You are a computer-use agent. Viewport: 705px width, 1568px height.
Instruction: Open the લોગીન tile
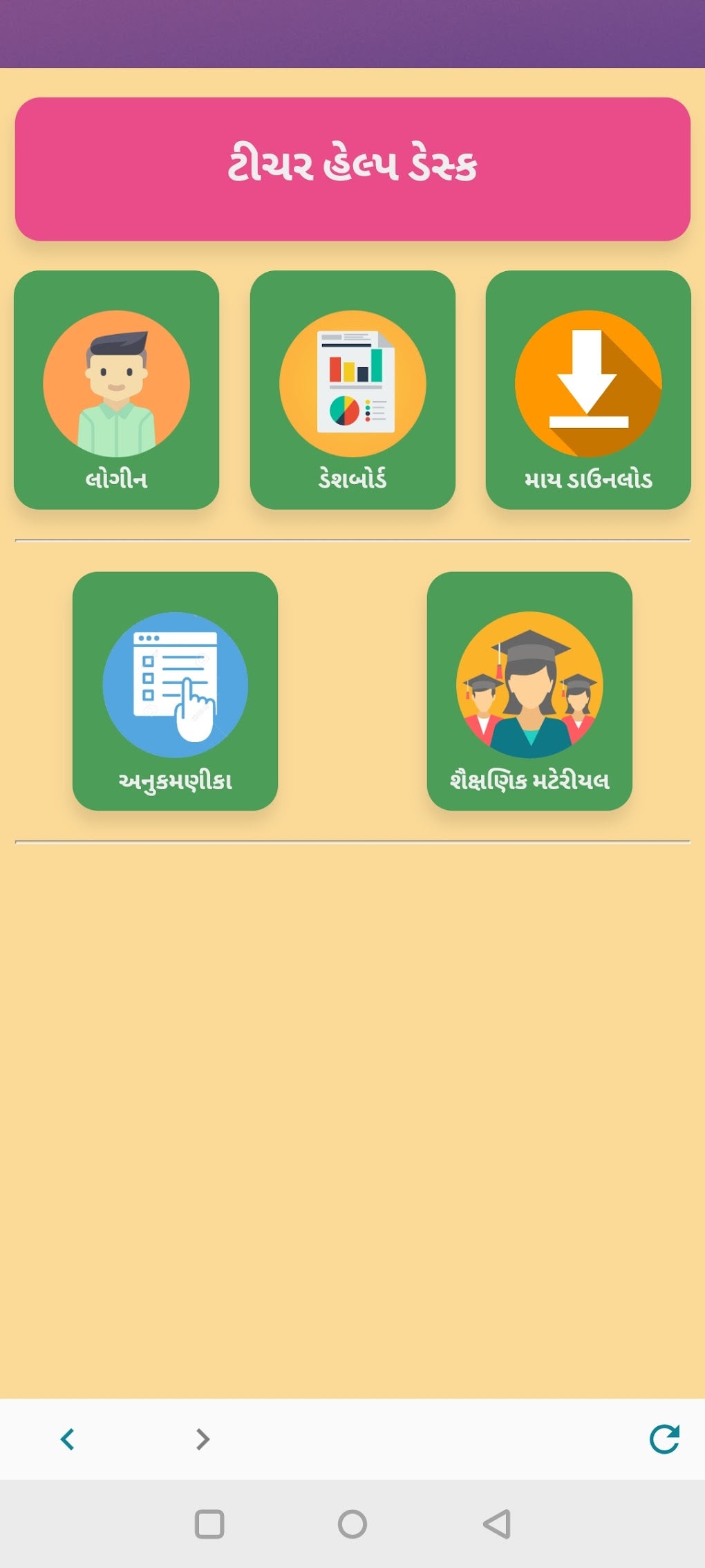point(116,391)
